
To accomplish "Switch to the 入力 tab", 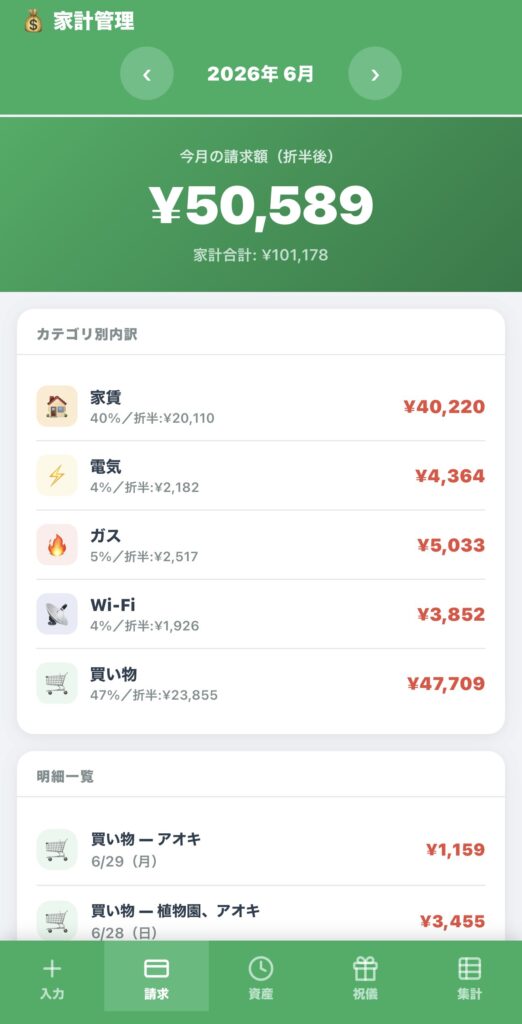I will pos(52,977).
